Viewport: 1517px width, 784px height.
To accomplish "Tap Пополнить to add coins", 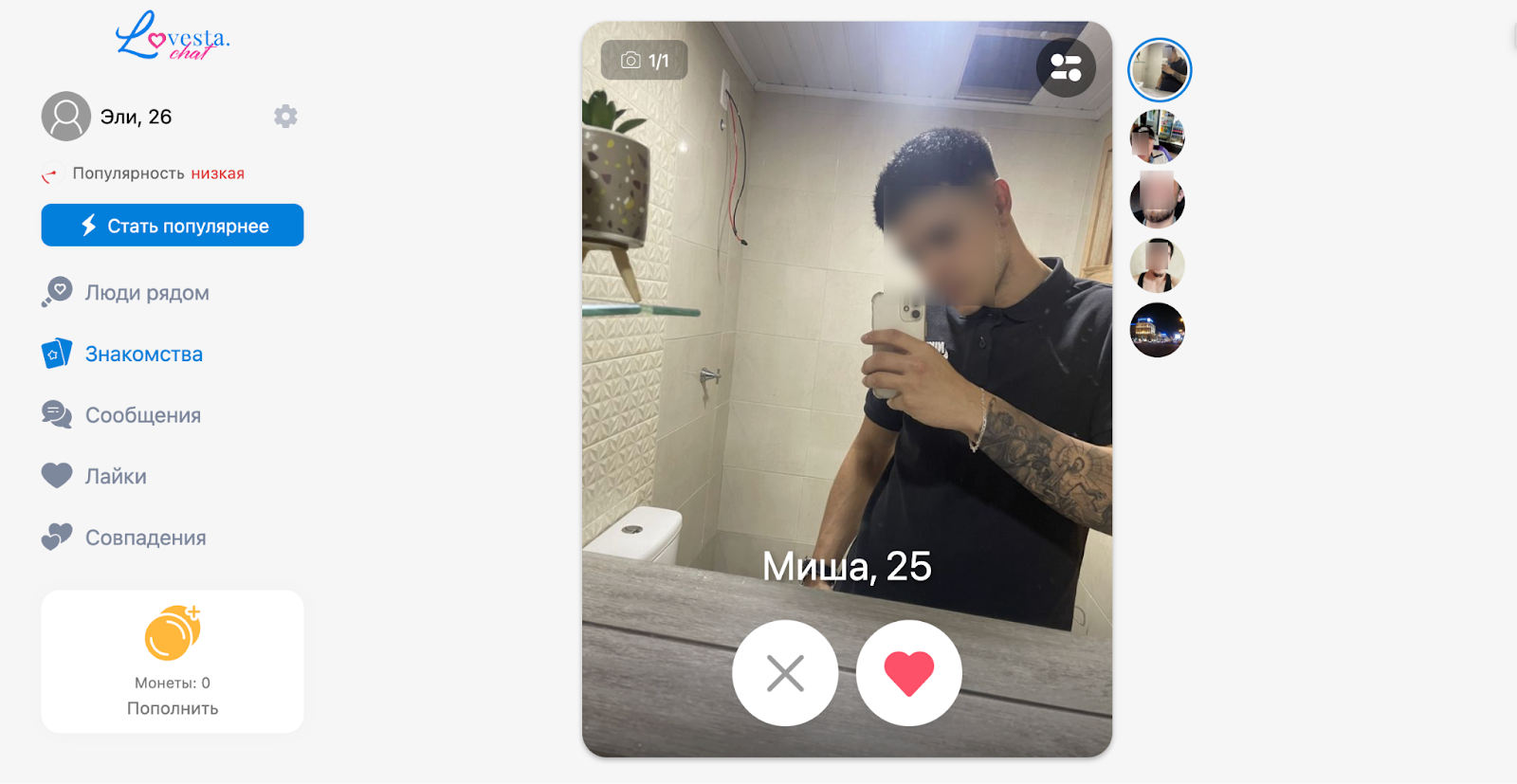I will tap(173, 708).
